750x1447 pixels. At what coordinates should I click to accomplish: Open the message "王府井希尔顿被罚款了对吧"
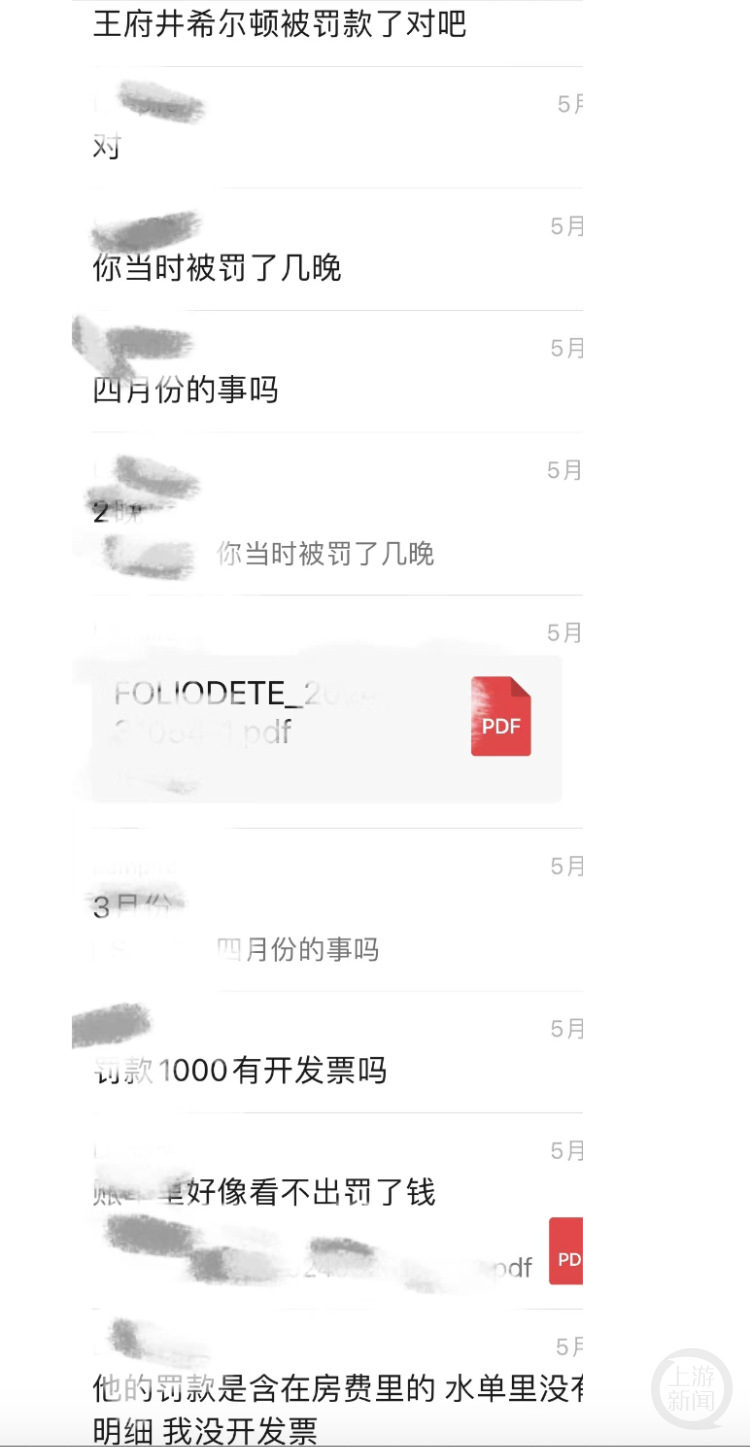click(x=280, y=24)
